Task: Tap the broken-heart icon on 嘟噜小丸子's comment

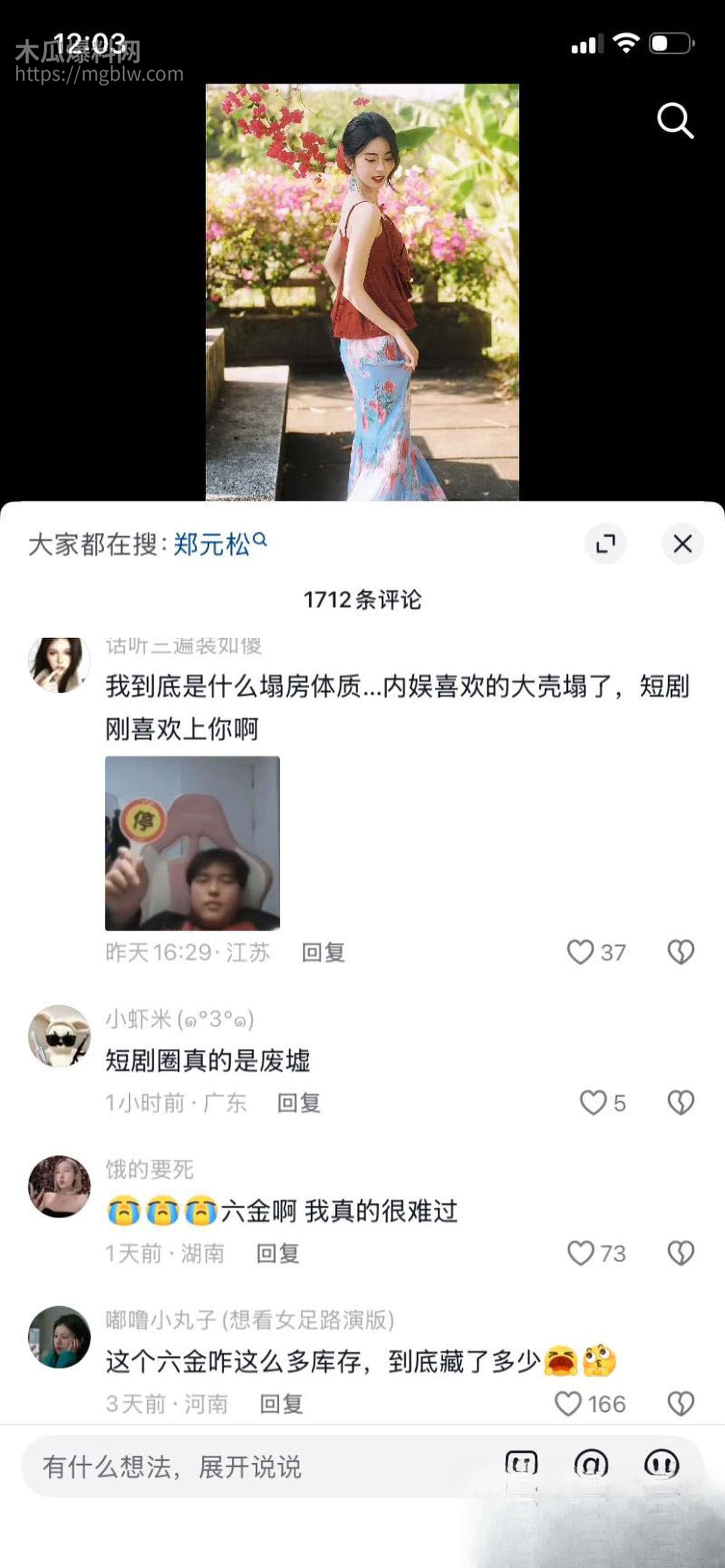Action: [680, 1403]
